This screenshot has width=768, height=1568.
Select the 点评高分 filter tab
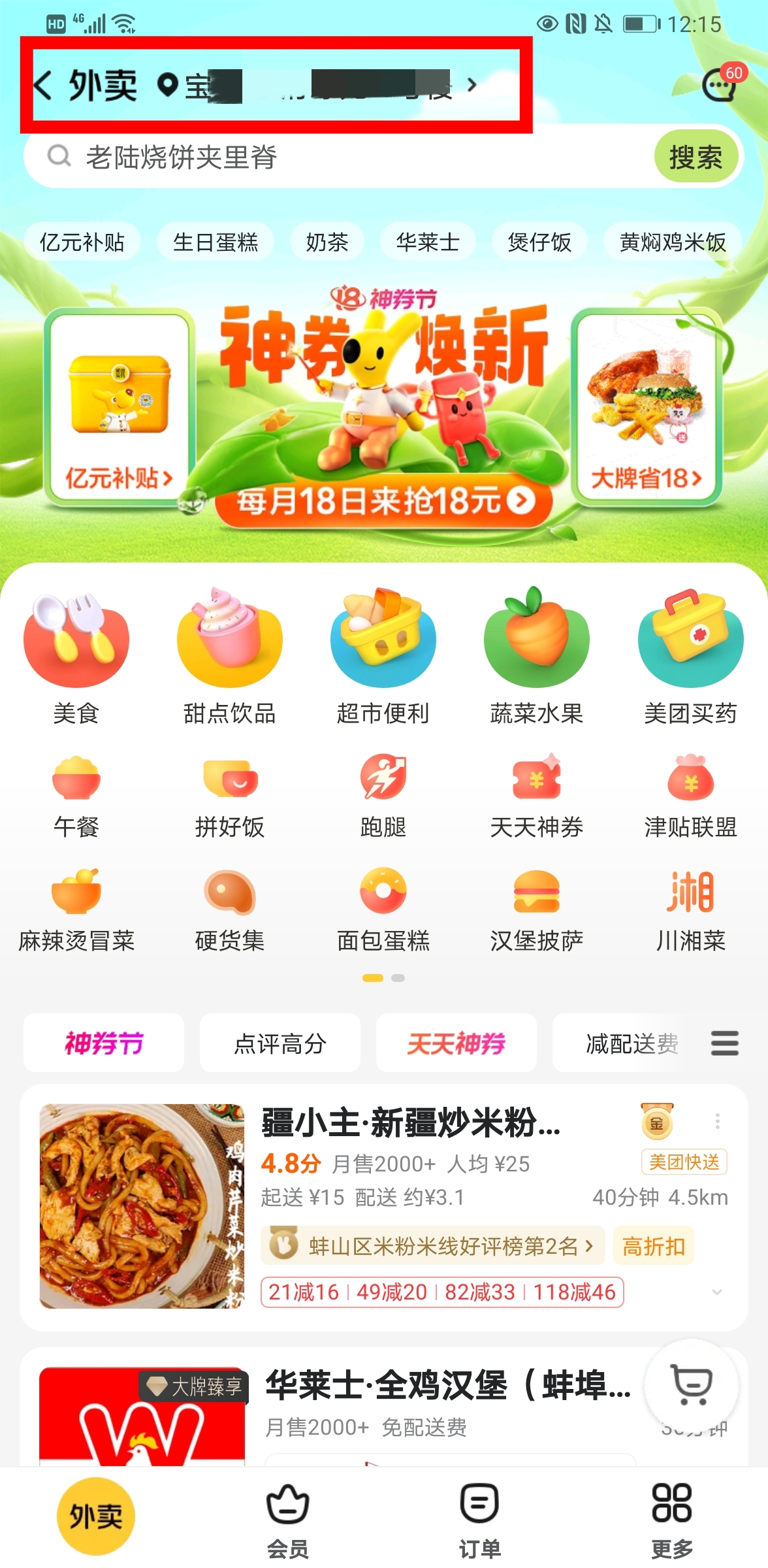point(280,1043)
